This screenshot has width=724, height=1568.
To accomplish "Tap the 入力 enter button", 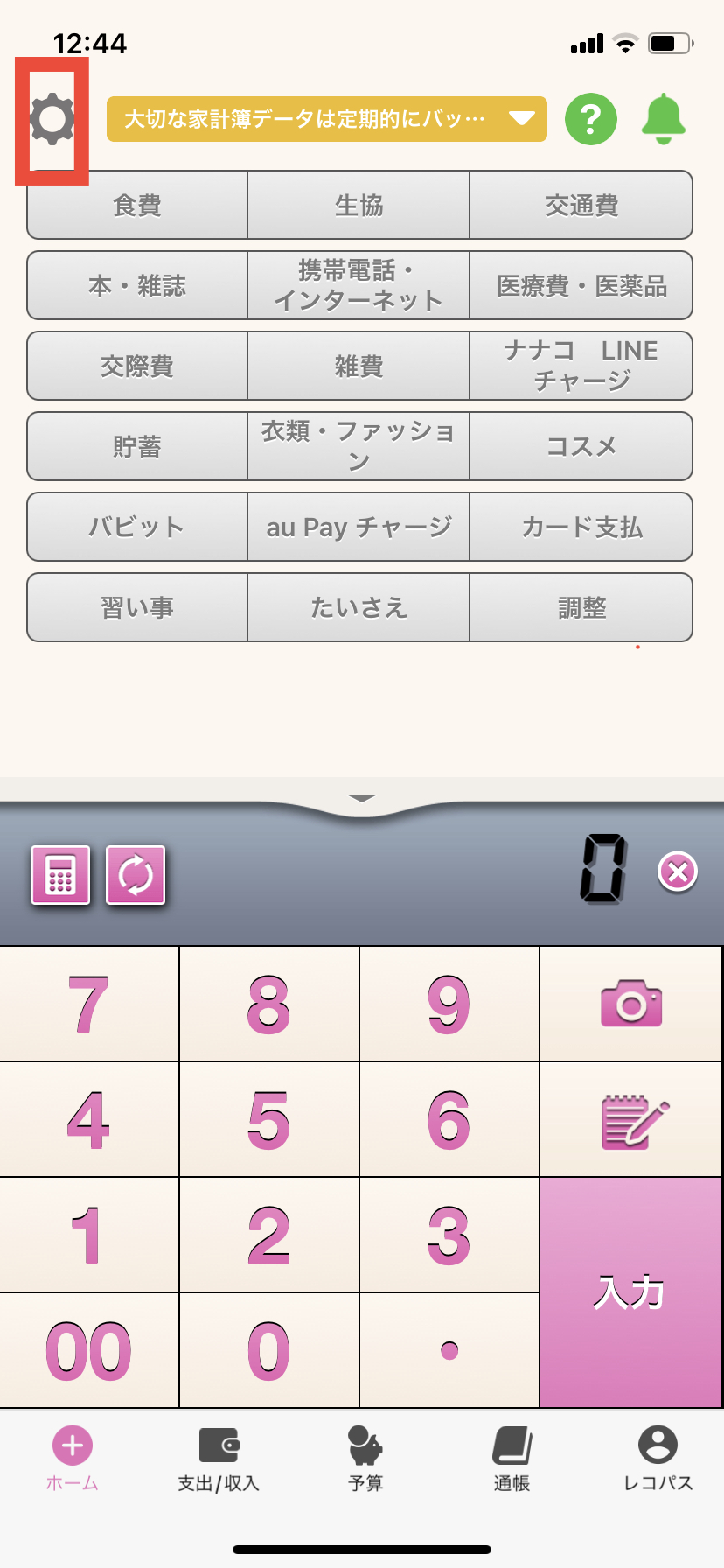I will point(630,1292).
